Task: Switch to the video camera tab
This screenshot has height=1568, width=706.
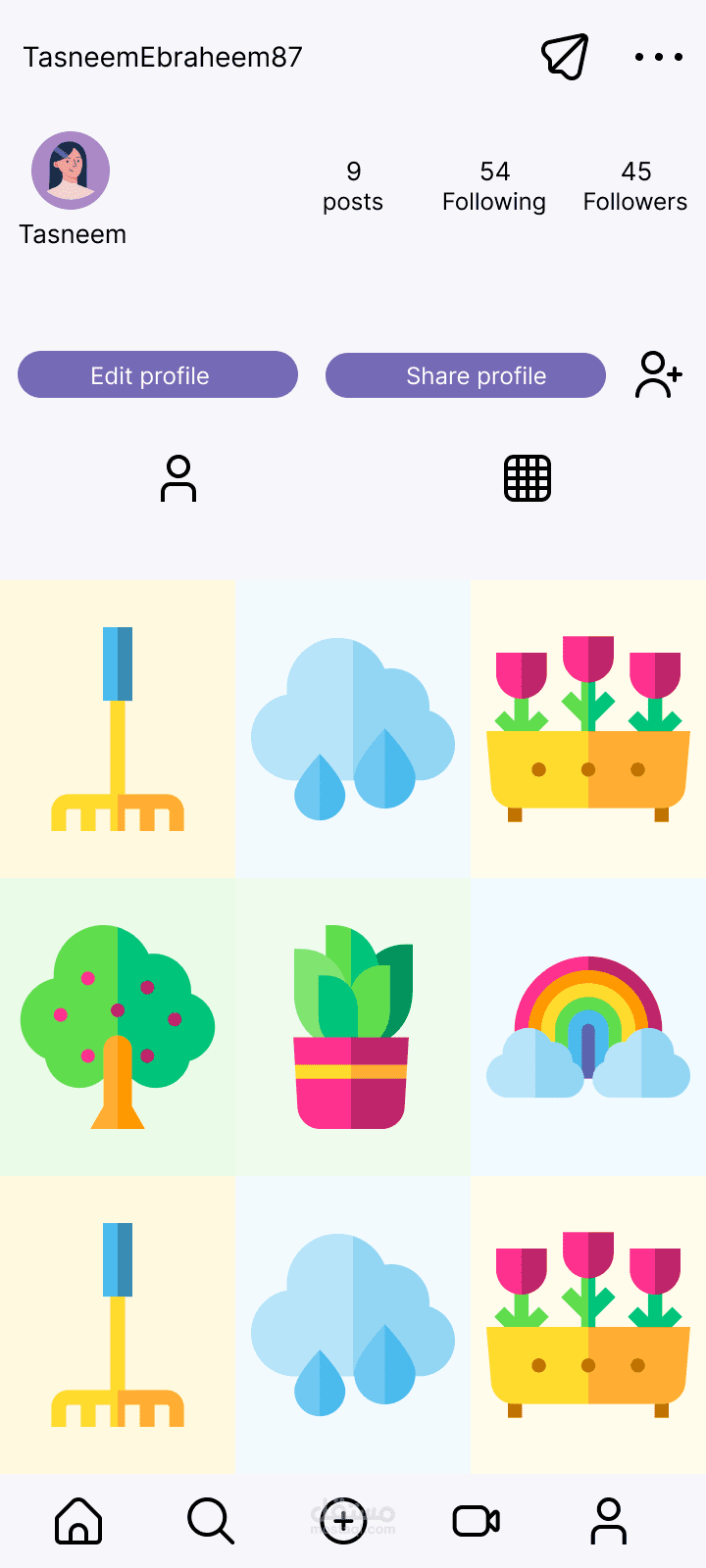Action: tap(477, 1521)
